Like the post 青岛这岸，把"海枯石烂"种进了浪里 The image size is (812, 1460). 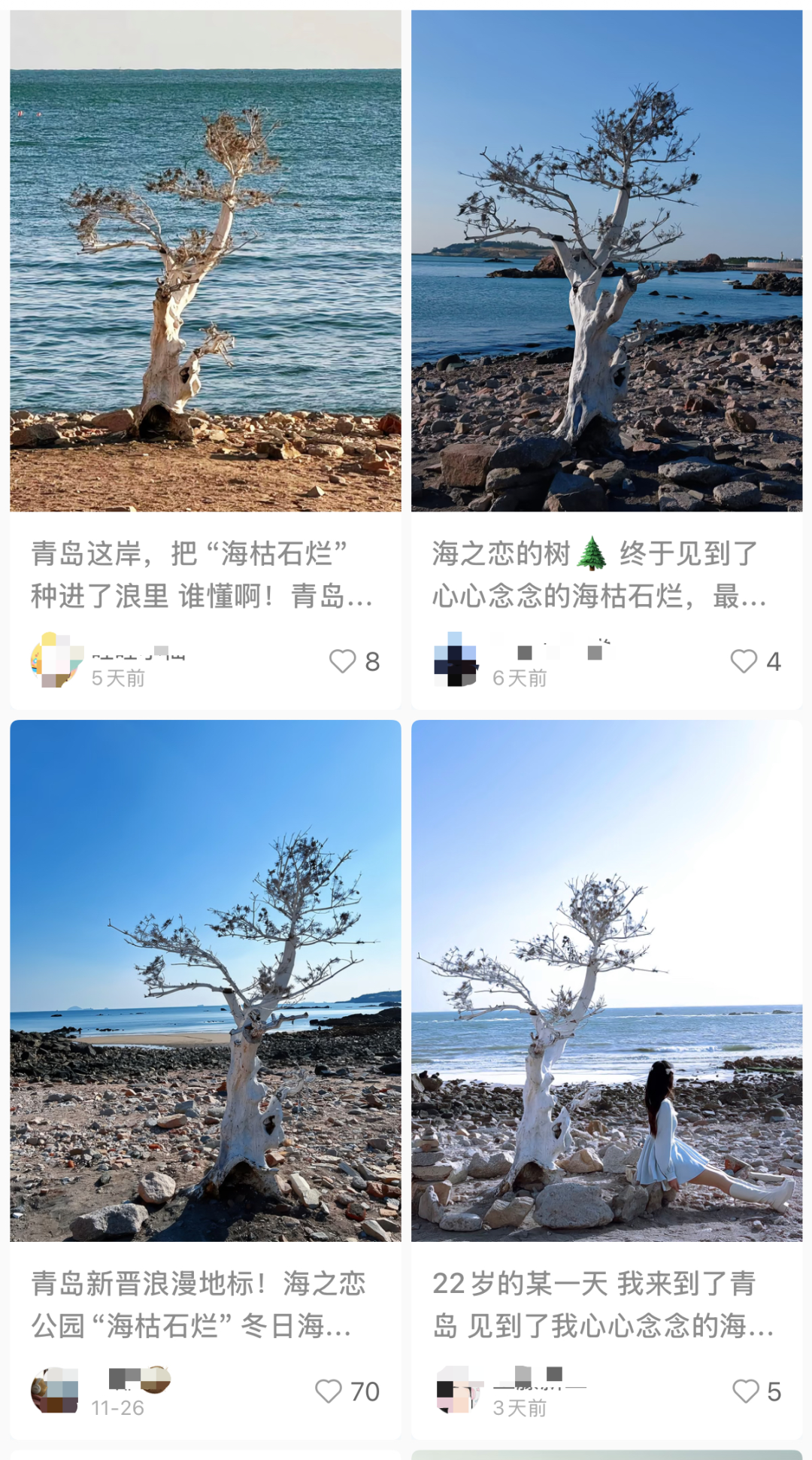[x=343, y=661]
